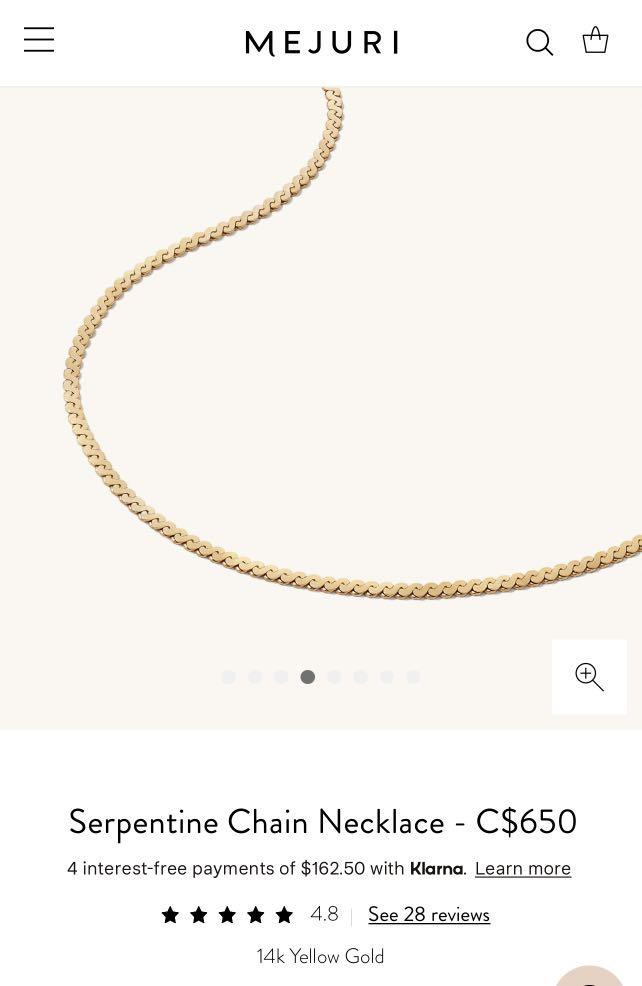Tap the Mejuri logo to go home
The image size is (642, 986).
(x=321, y=43)
